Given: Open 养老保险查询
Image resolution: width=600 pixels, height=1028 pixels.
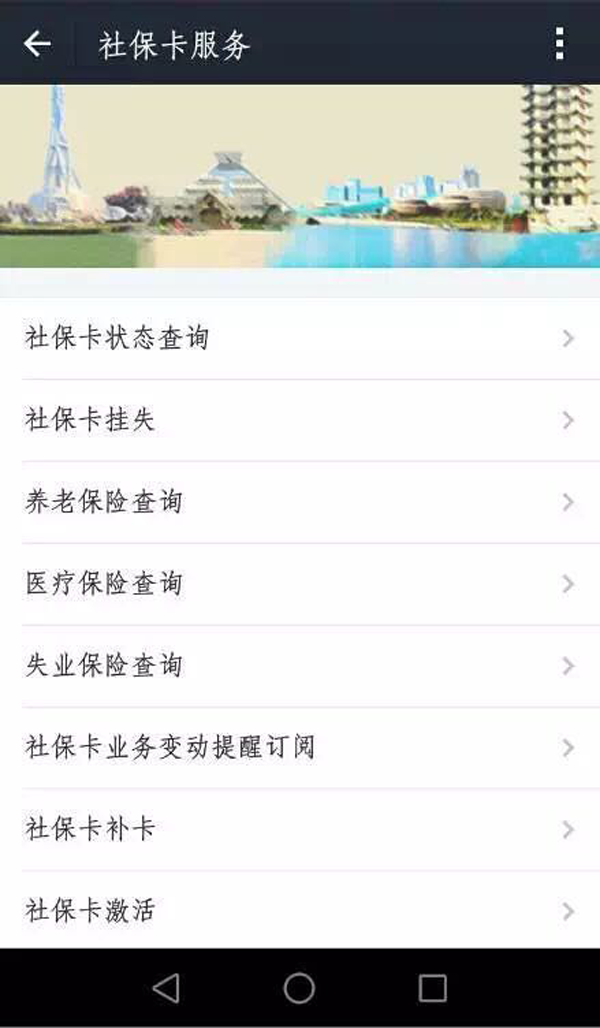Looking at the screenshot, I should pyautogui.click(x=300, y=502).
